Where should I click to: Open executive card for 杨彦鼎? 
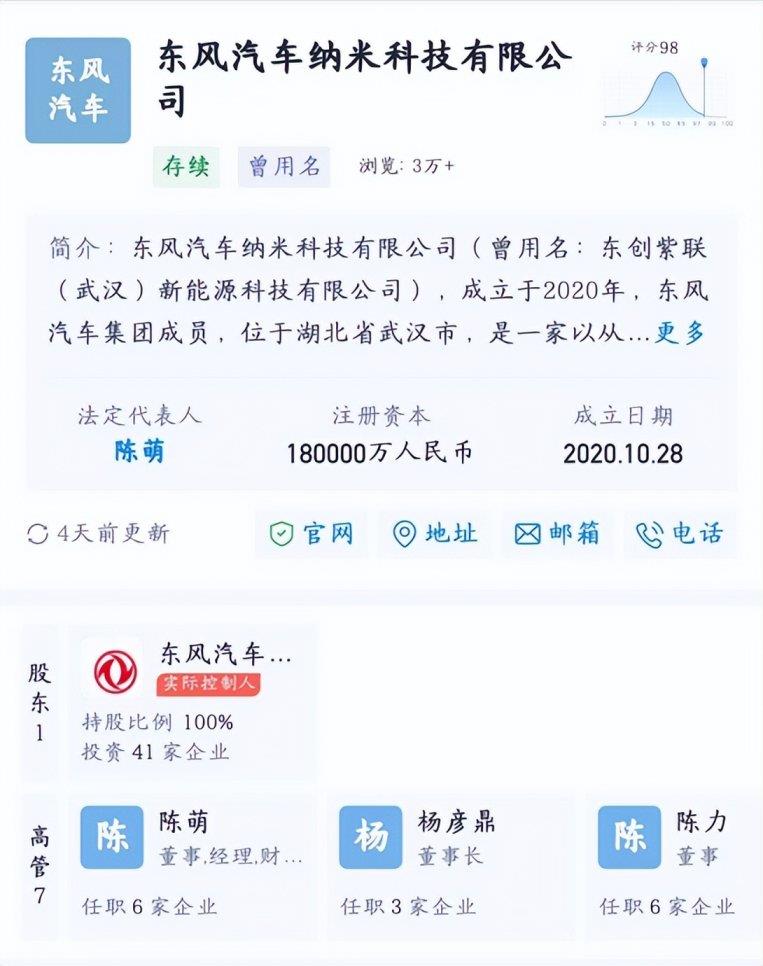[454, 865]
